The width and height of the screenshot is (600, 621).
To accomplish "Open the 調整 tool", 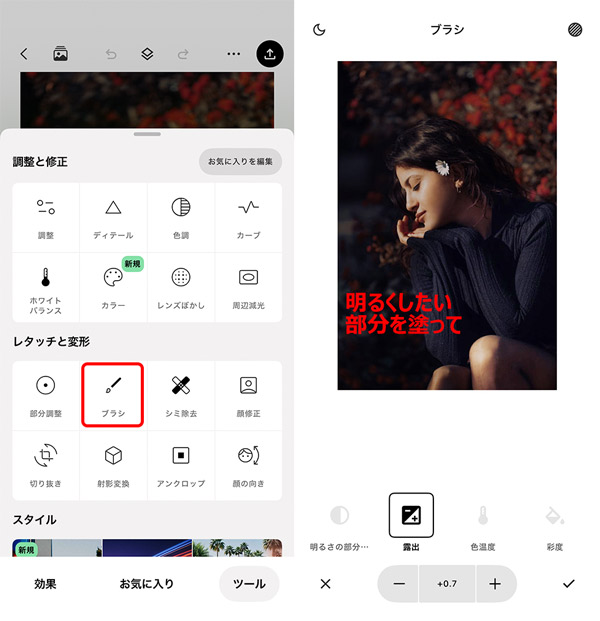I will (46, 216).
